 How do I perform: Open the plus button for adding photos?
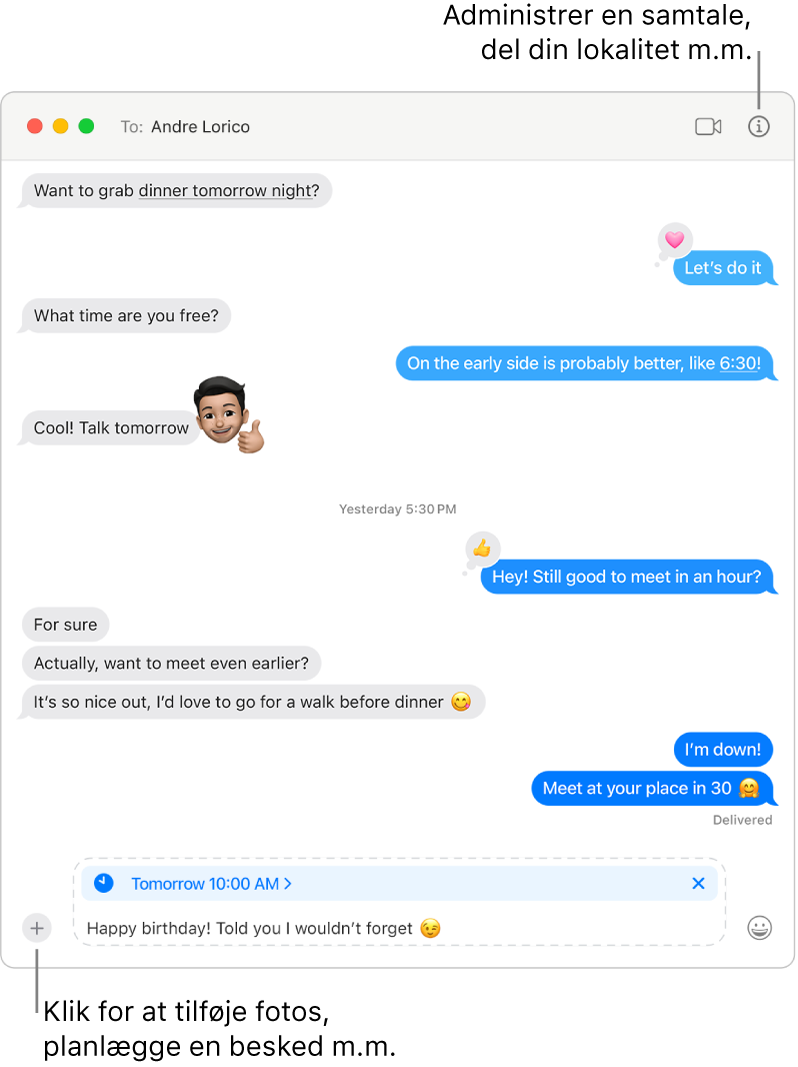coord(37,928)
